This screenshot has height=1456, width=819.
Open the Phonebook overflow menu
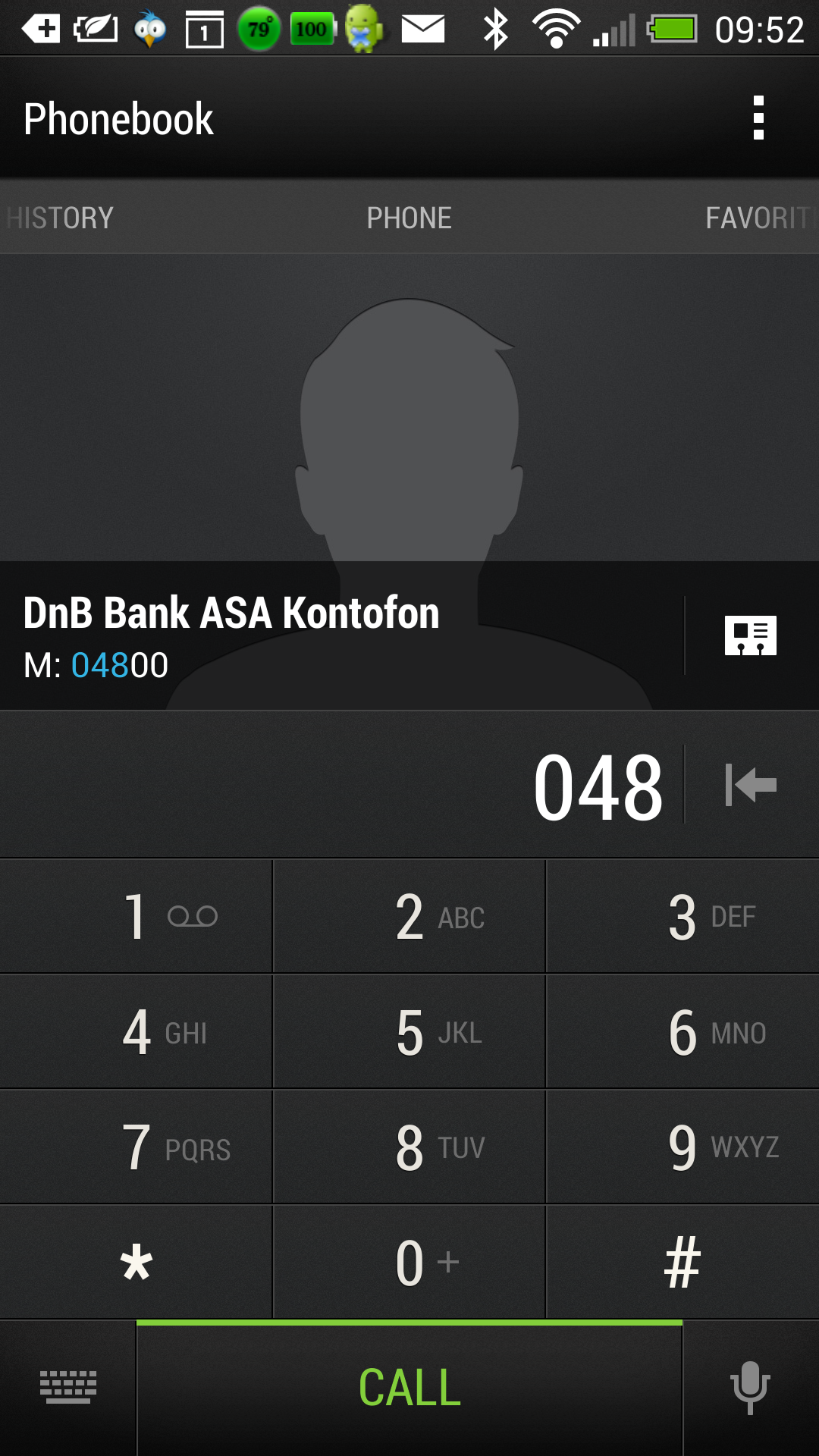pos(758,118)
